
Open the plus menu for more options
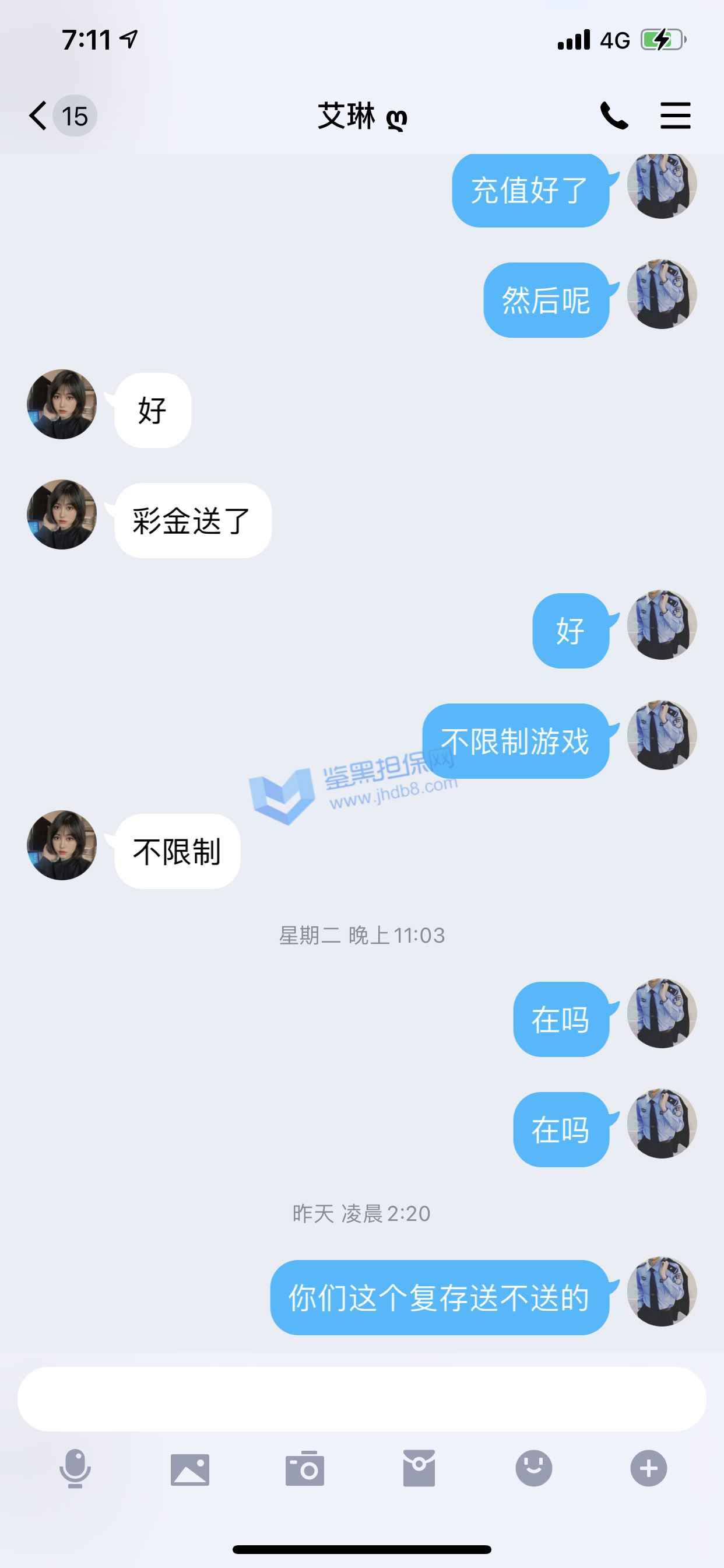649,1469
